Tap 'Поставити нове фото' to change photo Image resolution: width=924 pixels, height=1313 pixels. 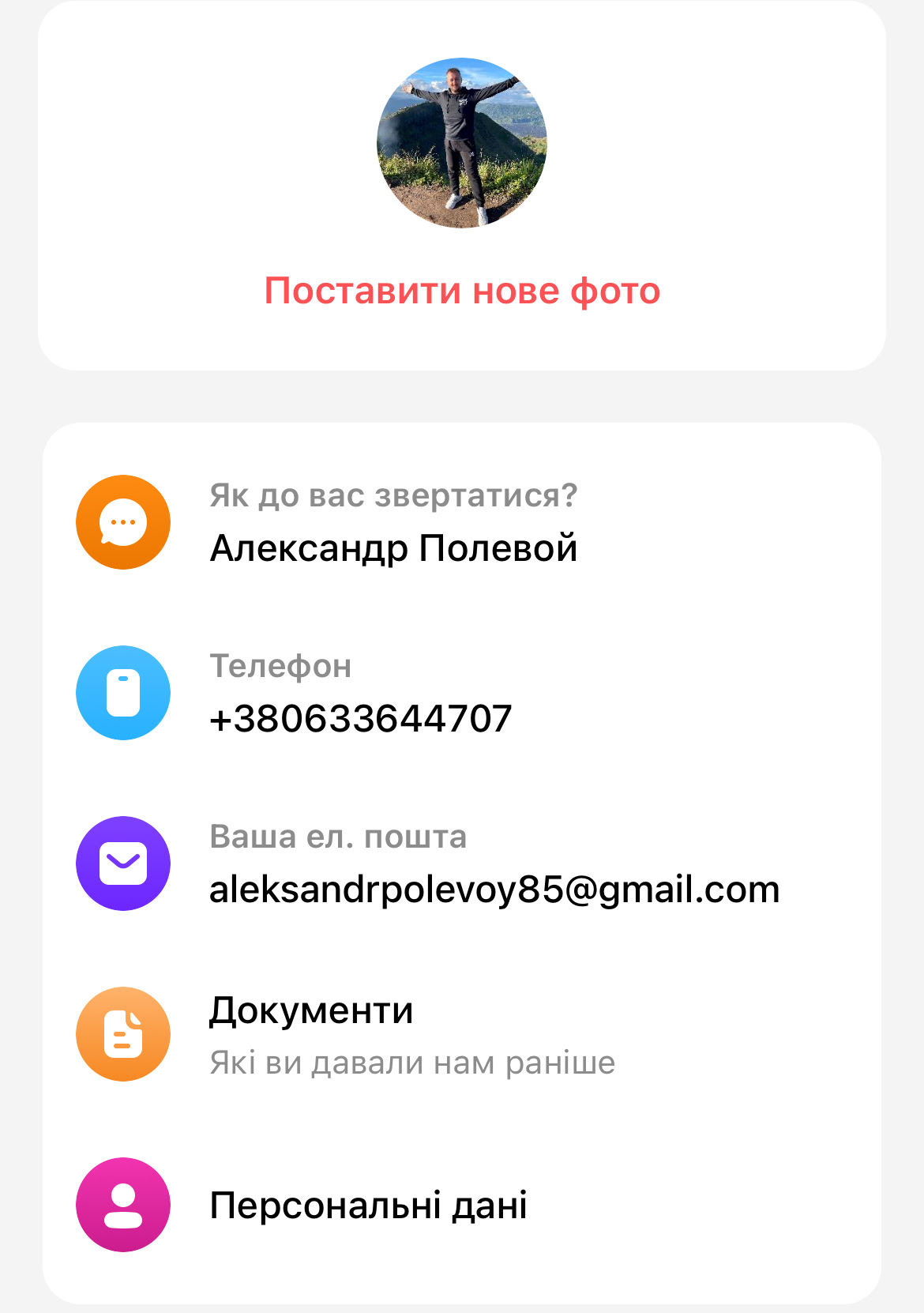462,291
